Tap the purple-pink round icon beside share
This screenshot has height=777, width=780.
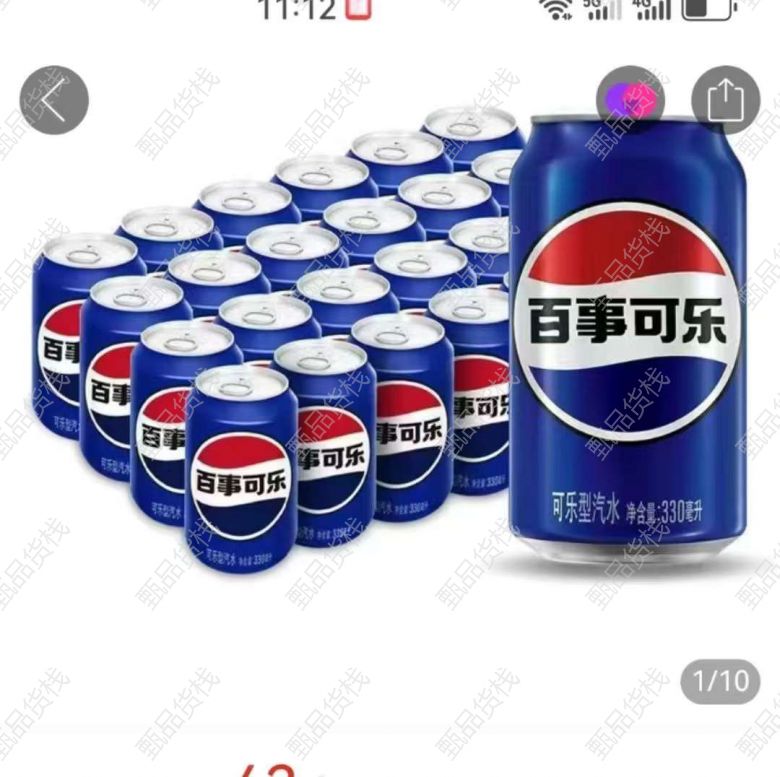630,100
